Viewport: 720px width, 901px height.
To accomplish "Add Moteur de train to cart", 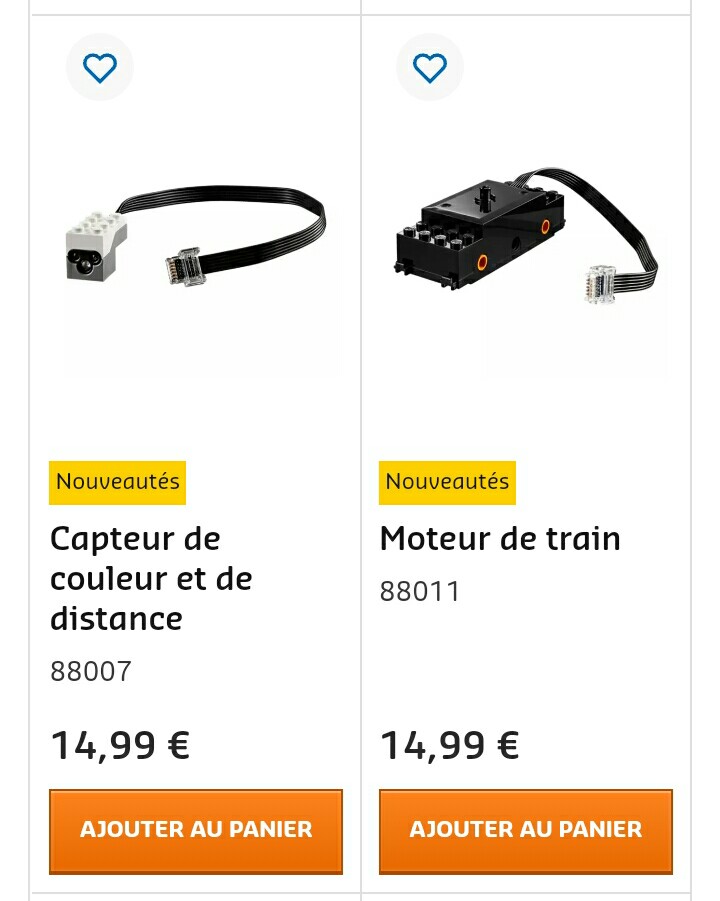I will point(526,830).
